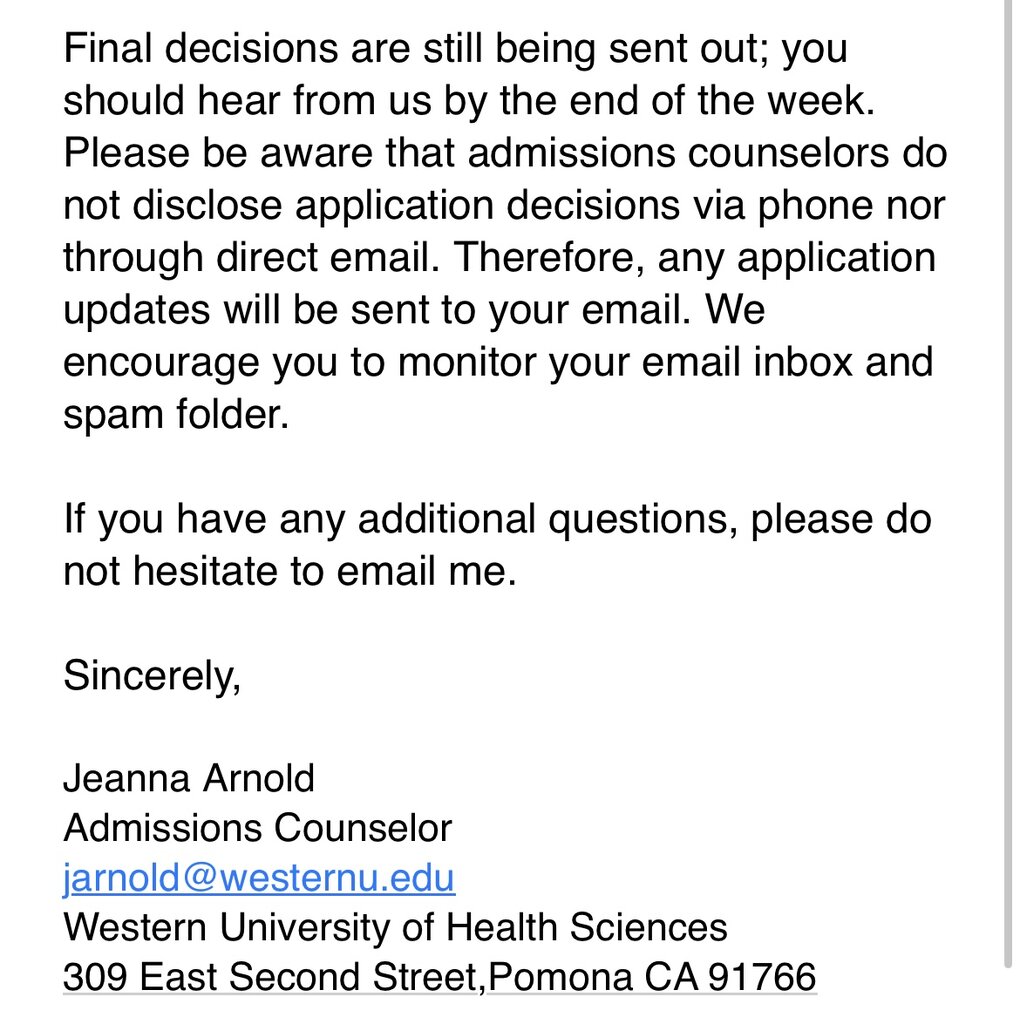
Task: Open the jarnold@westernu.edu email link
Action: tap(258, 878)
